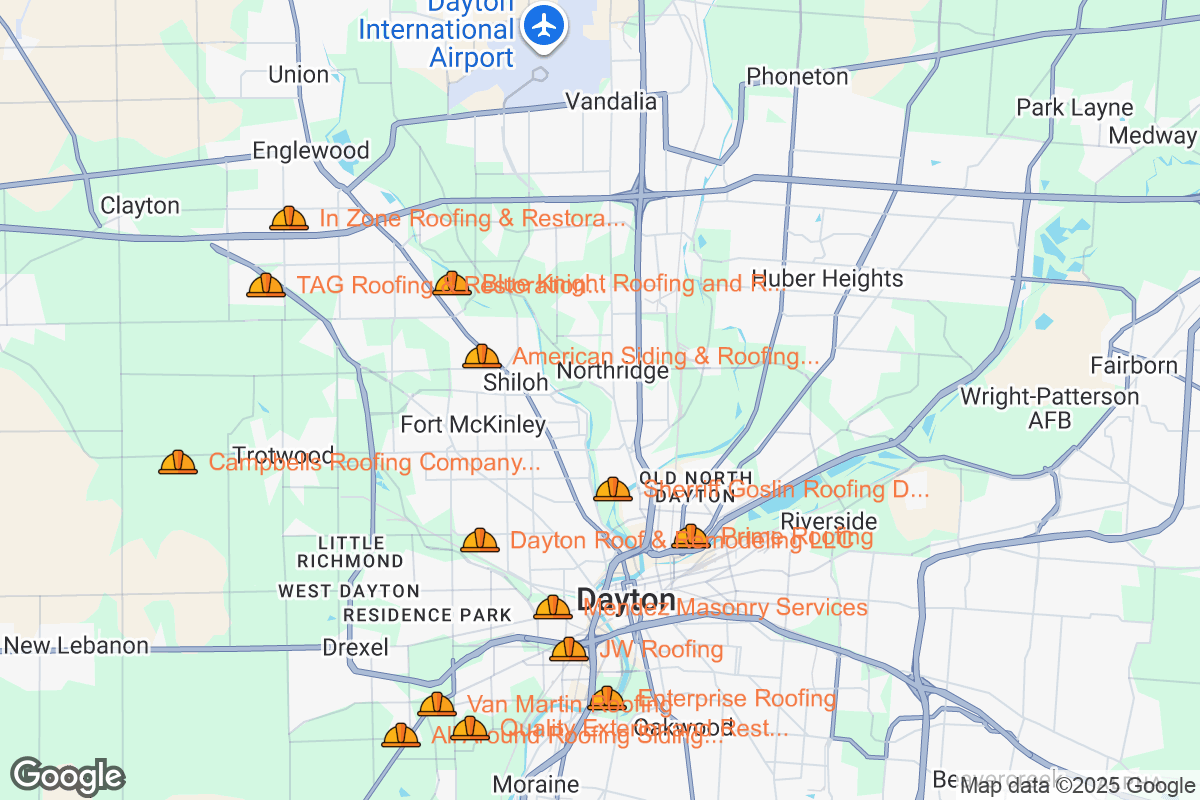Screen dimensions: 1200x800
Task: Select the Campbells Roofing Company pin
Action: [178, 462]
